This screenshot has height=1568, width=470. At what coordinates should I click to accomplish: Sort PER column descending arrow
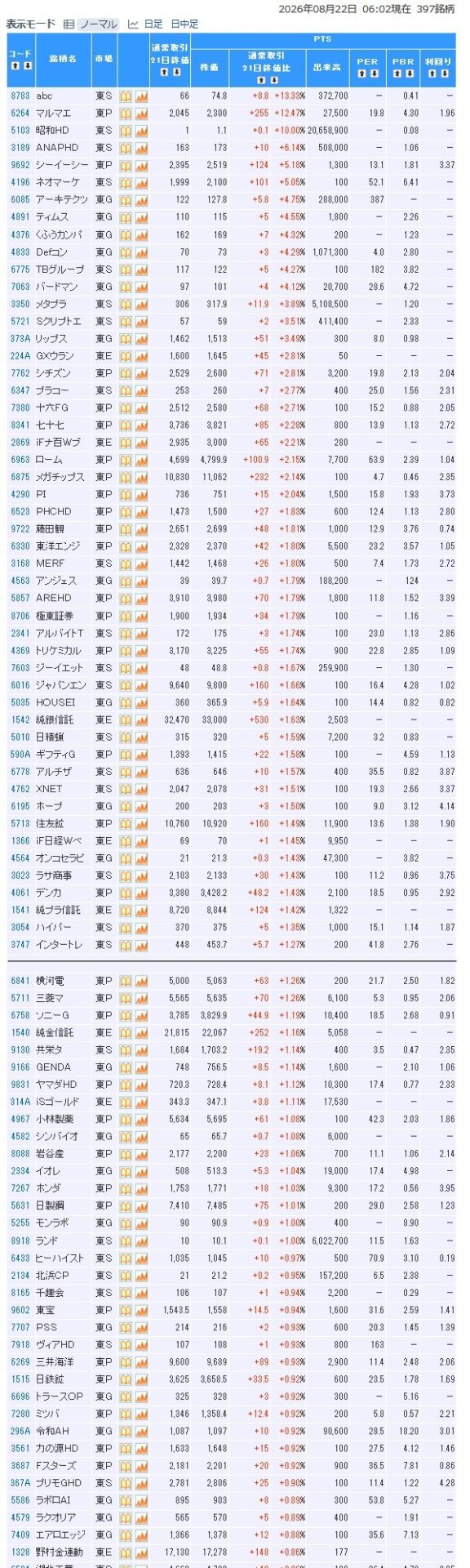pyautogui.click(x=375, y=73)
